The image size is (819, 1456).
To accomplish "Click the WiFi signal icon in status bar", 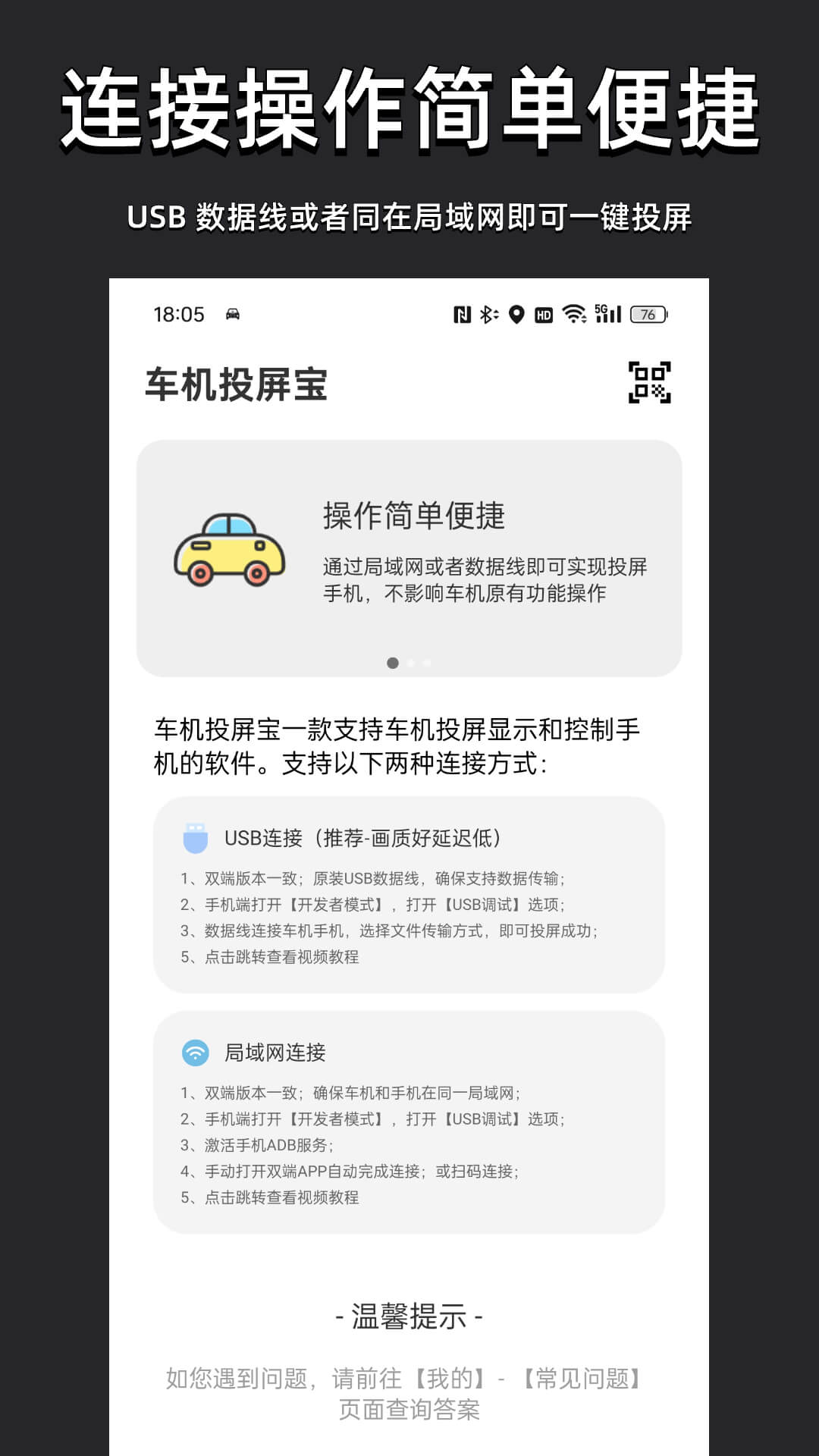I will (x=574, y=313).
